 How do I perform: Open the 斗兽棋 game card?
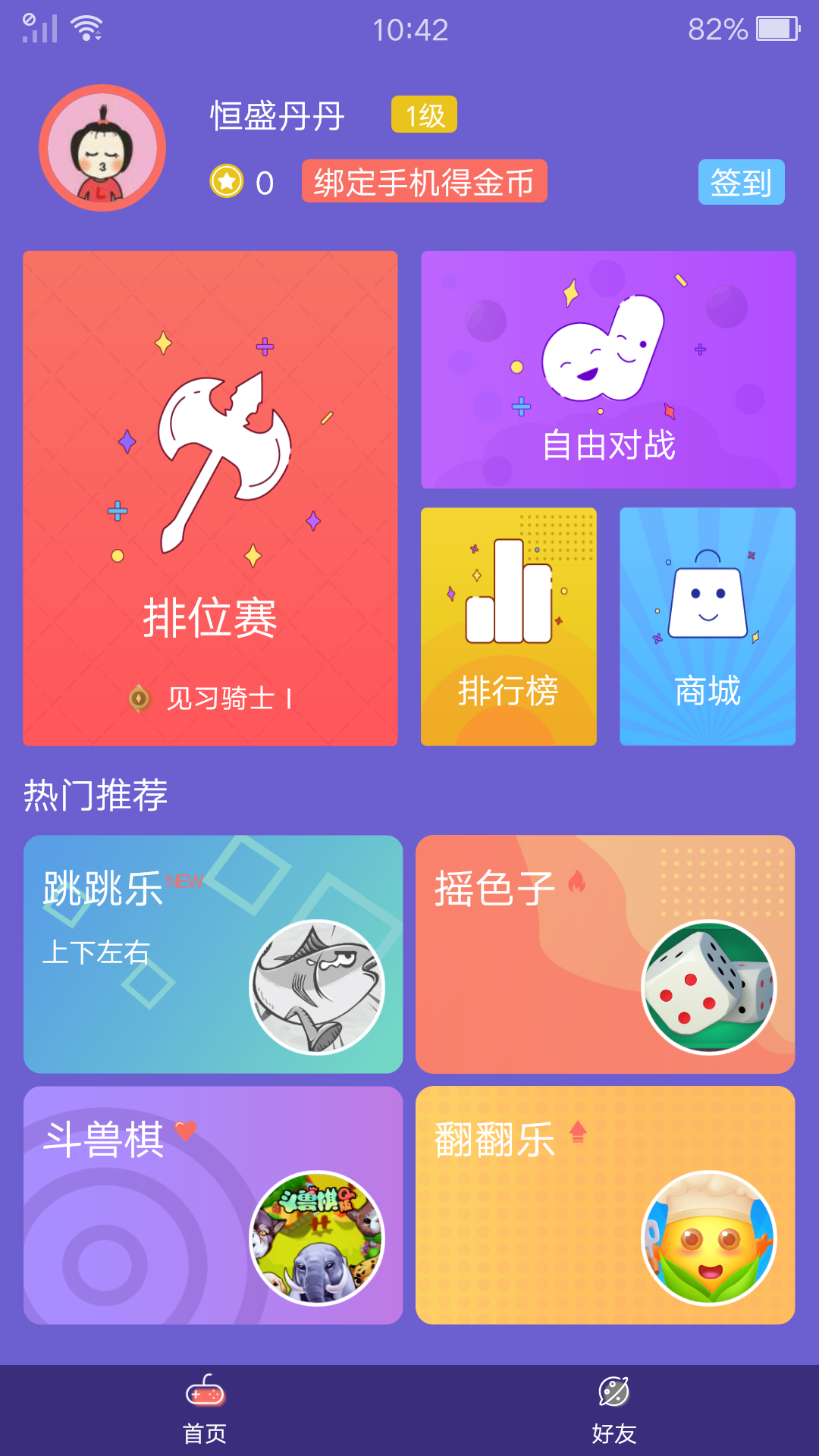(x=213, y=1205)
